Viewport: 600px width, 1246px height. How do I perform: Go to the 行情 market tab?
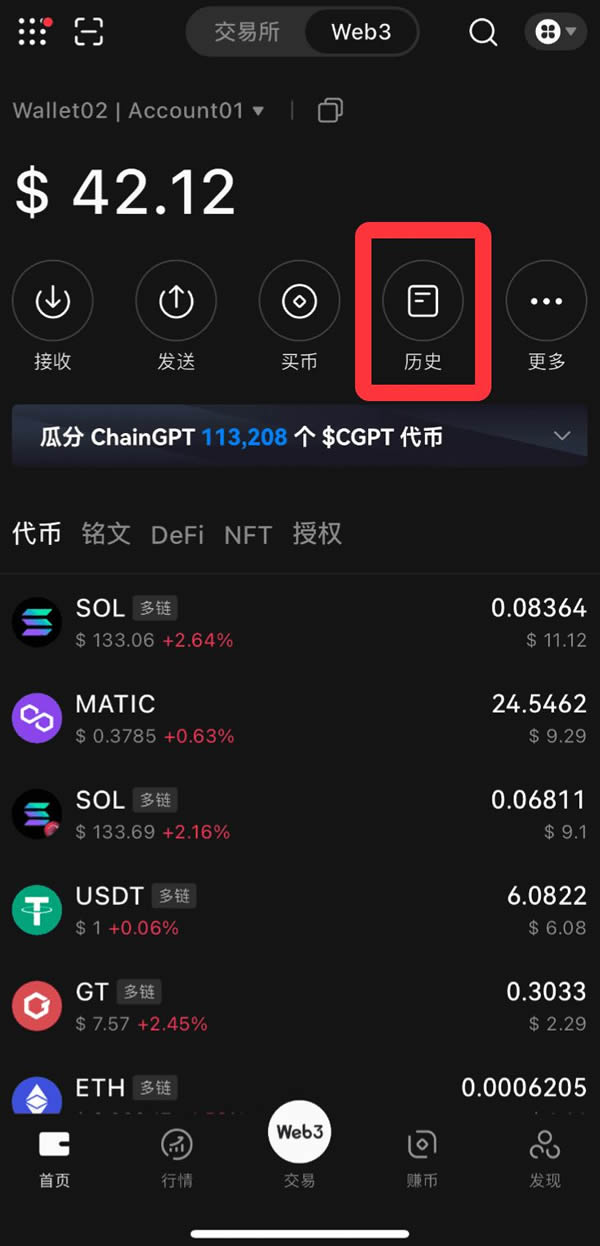click(177, 1158)
